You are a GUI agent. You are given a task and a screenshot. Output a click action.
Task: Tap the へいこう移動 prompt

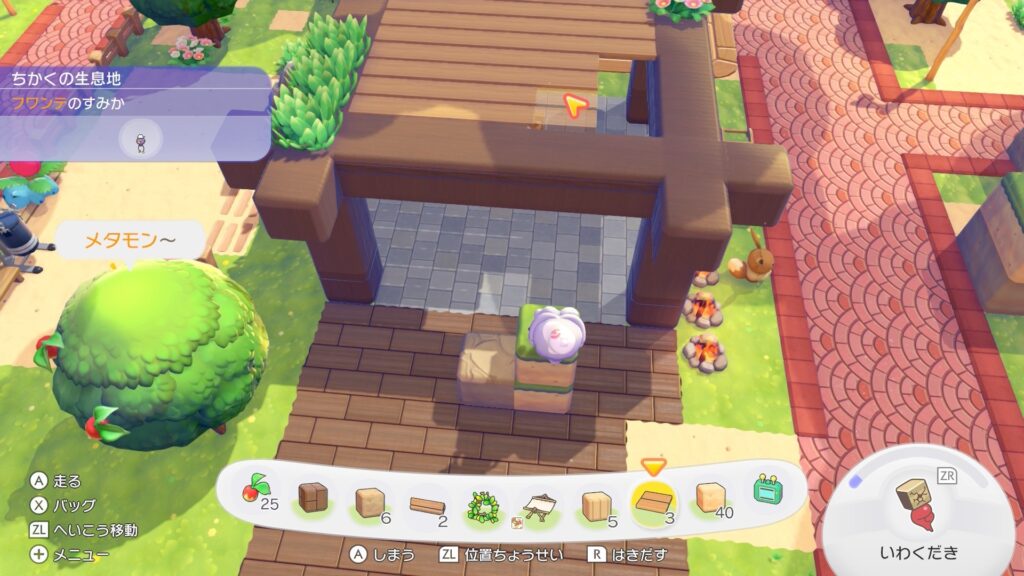pos(84,530)
